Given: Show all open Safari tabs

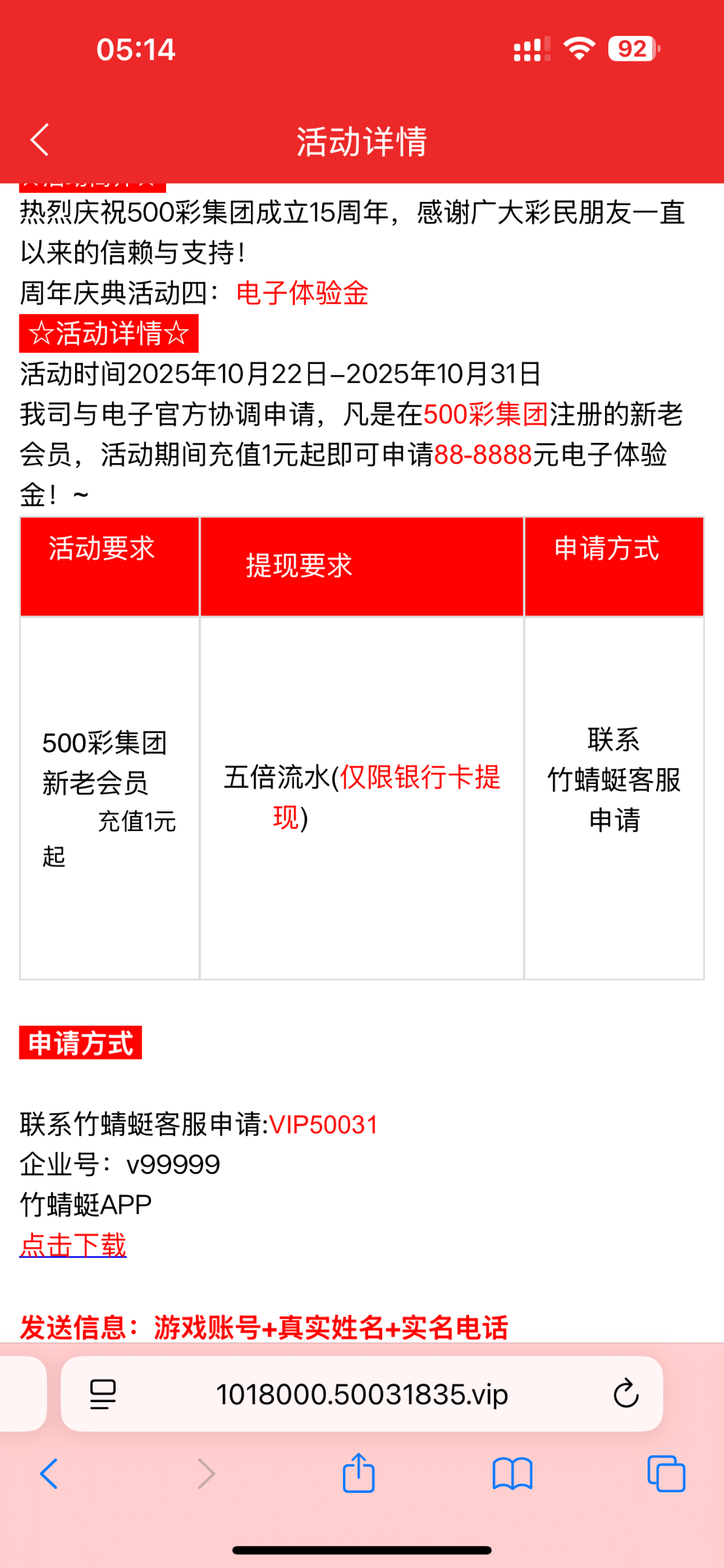Looking at the screenshot, I should click(x=666, y=1474).
